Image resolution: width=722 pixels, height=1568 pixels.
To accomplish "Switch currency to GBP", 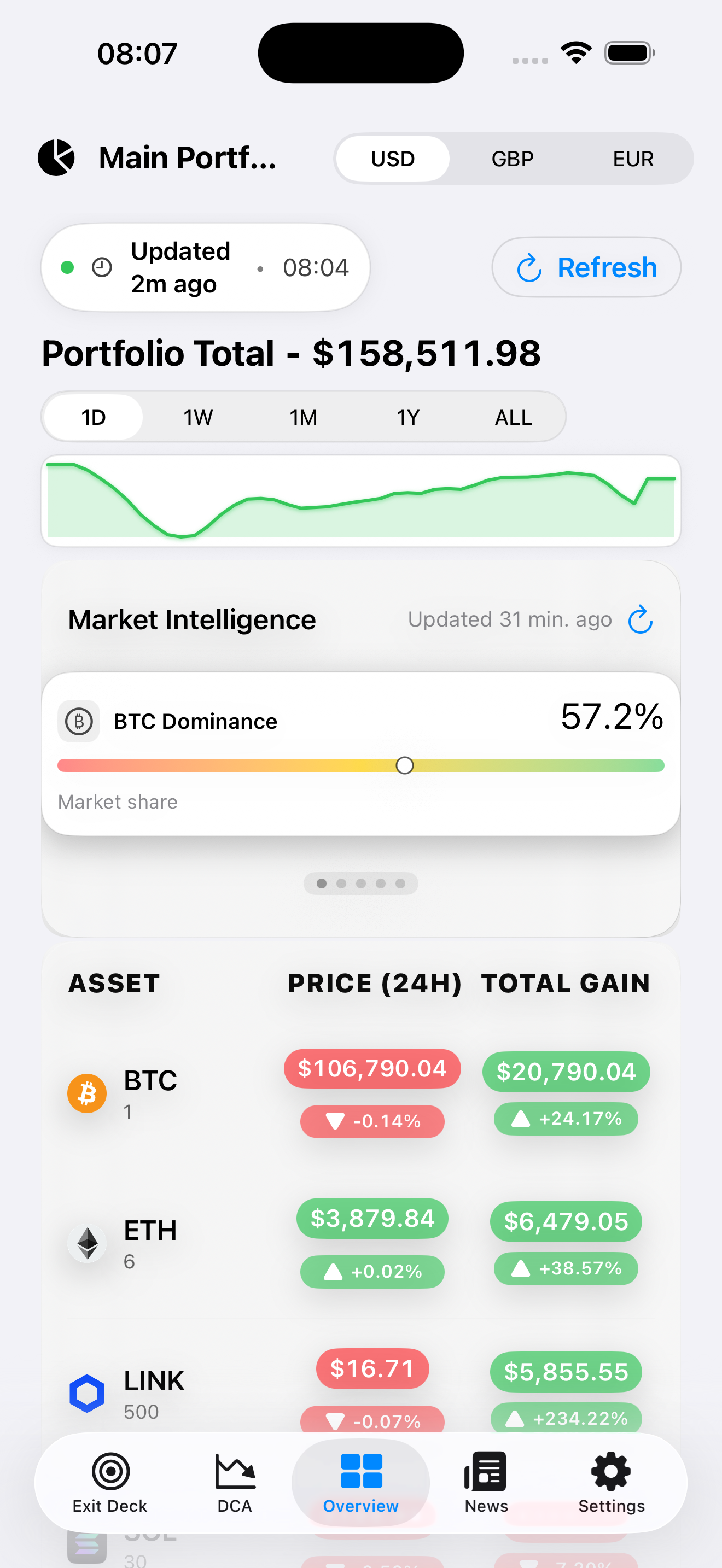I will click(x=512, y=159).
